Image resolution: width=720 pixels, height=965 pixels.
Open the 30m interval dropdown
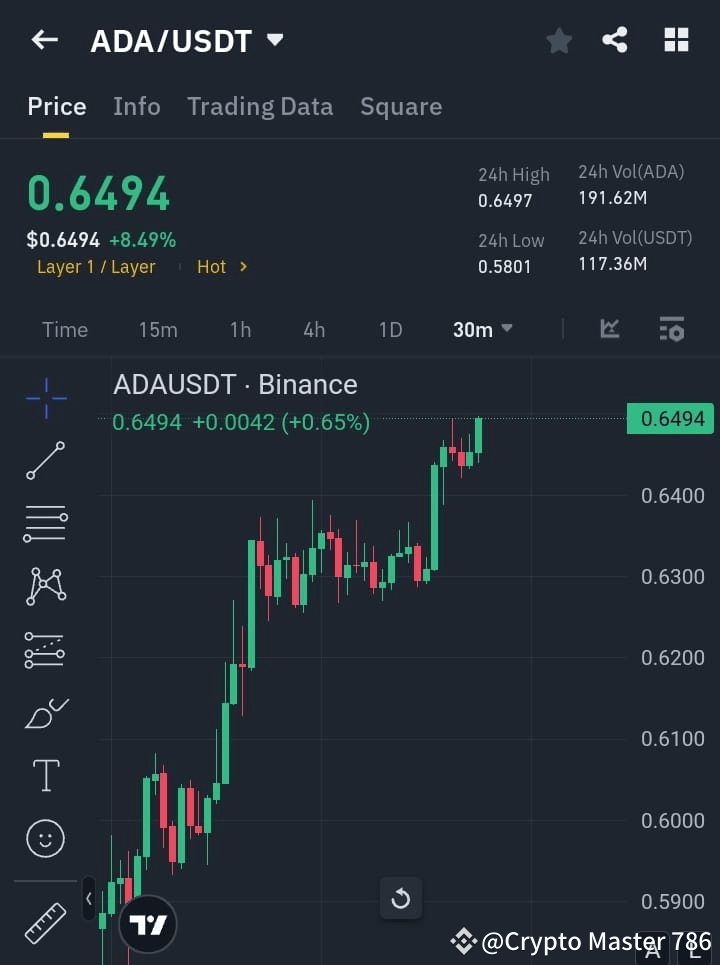482,329
